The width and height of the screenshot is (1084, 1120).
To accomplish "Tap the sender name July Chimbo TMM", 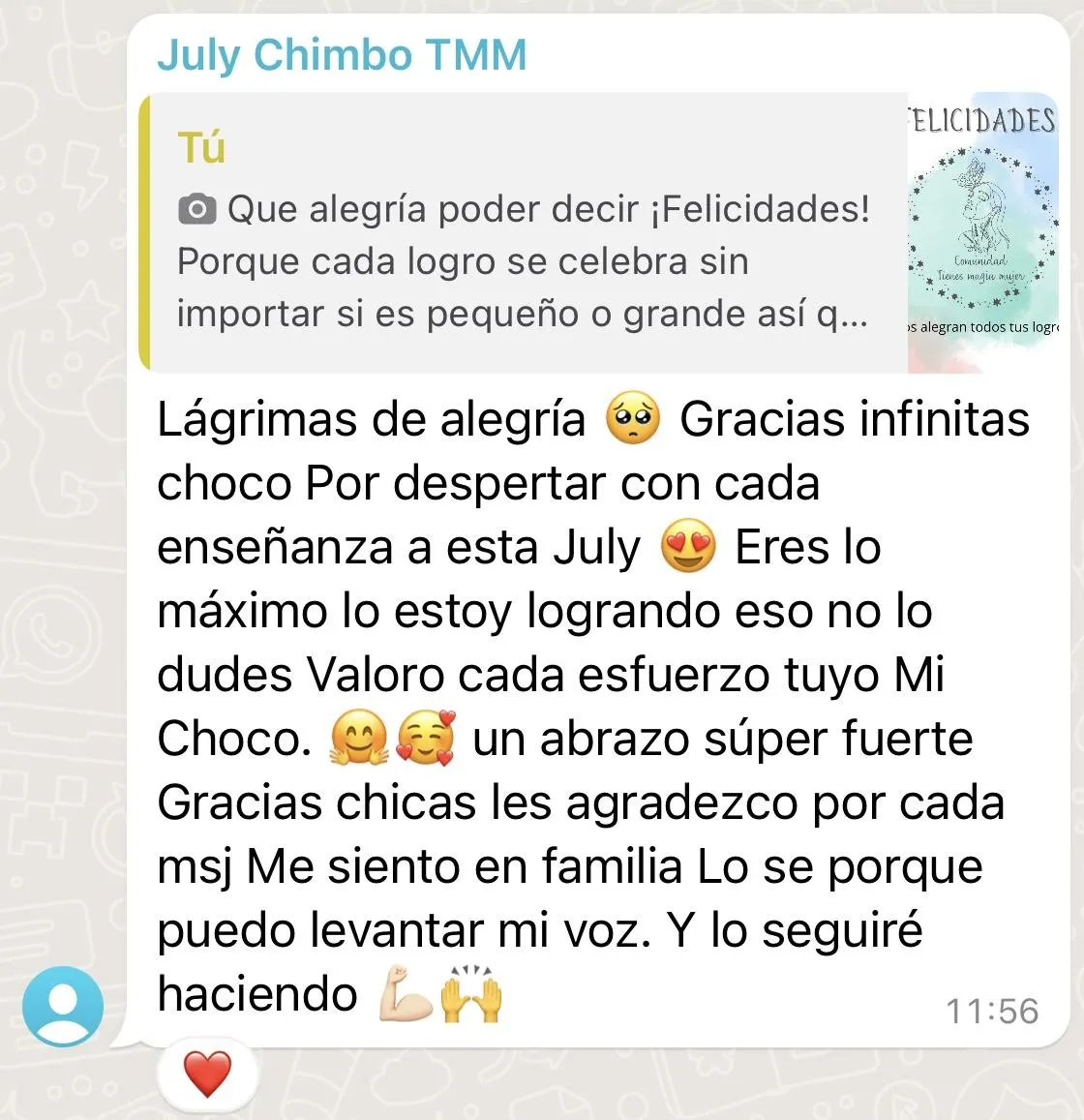I will (342, 55).
